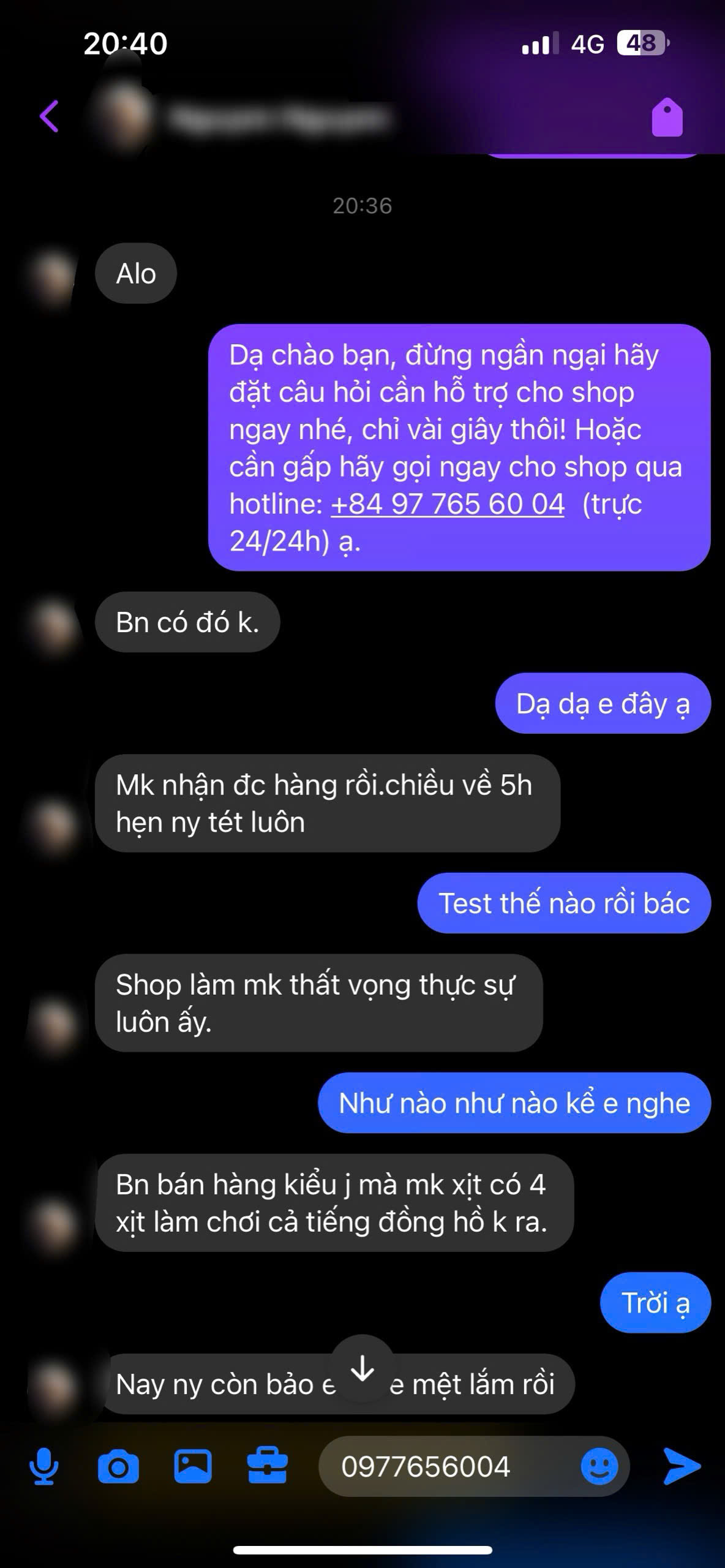This screenshot has height=1568, width=725.
Task: Open the blurred contact name header
Action: [276, 120]
